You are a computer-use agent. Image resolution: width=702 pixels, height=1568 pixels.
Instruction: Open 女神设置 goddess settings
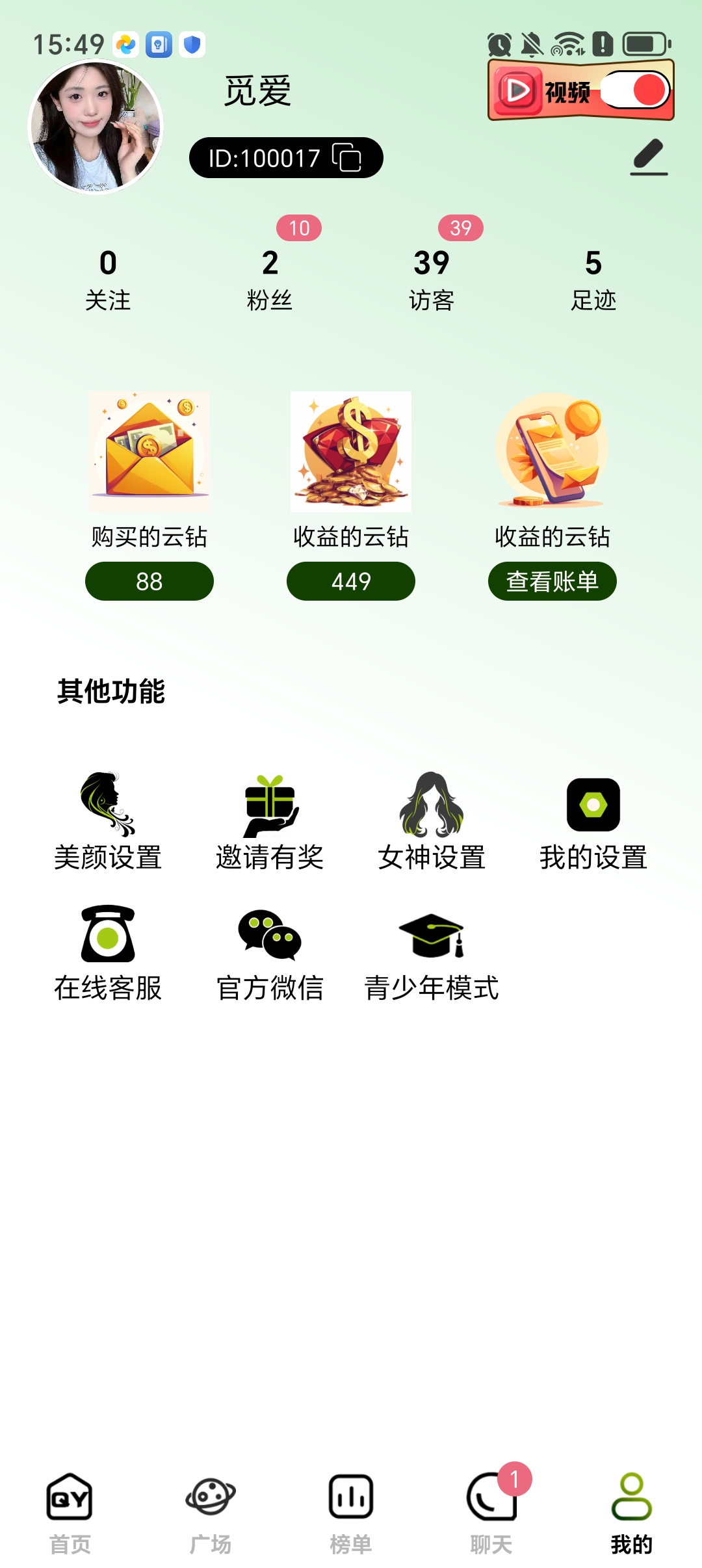(x=432, y=822)
